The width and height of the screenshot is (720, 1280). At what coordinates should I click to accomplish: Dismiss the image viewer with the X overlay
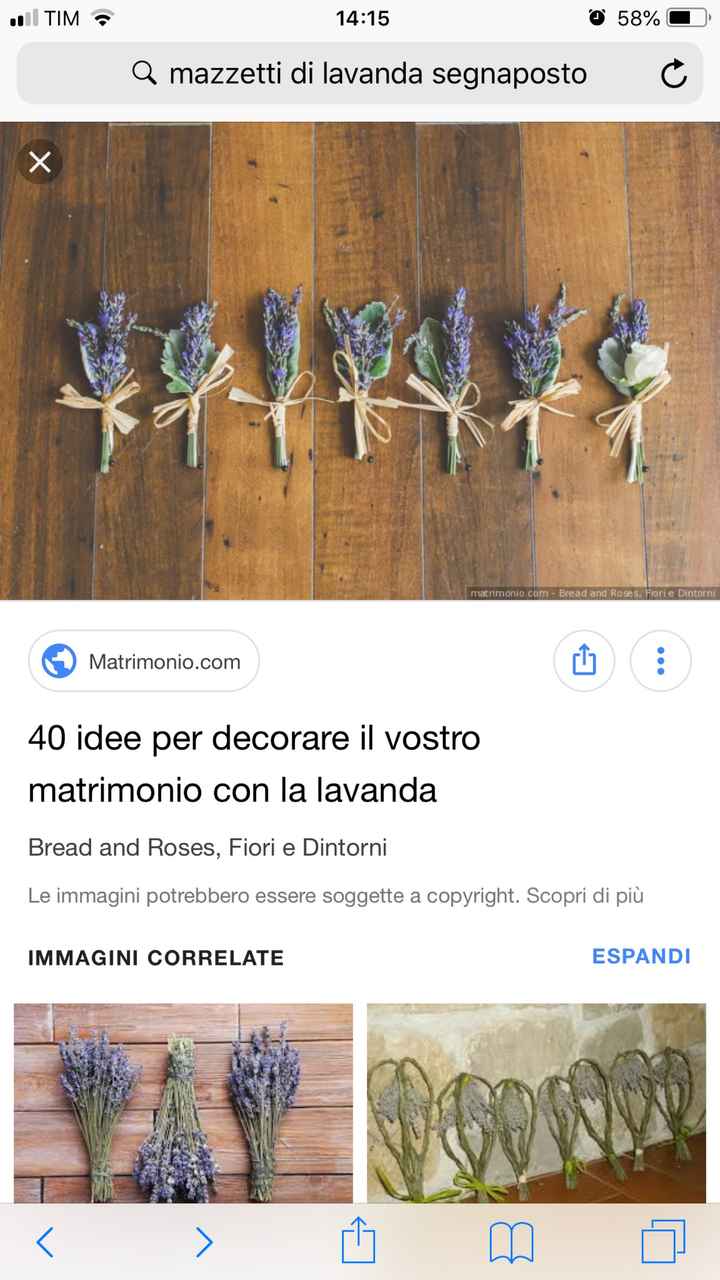tap(40, 161)
